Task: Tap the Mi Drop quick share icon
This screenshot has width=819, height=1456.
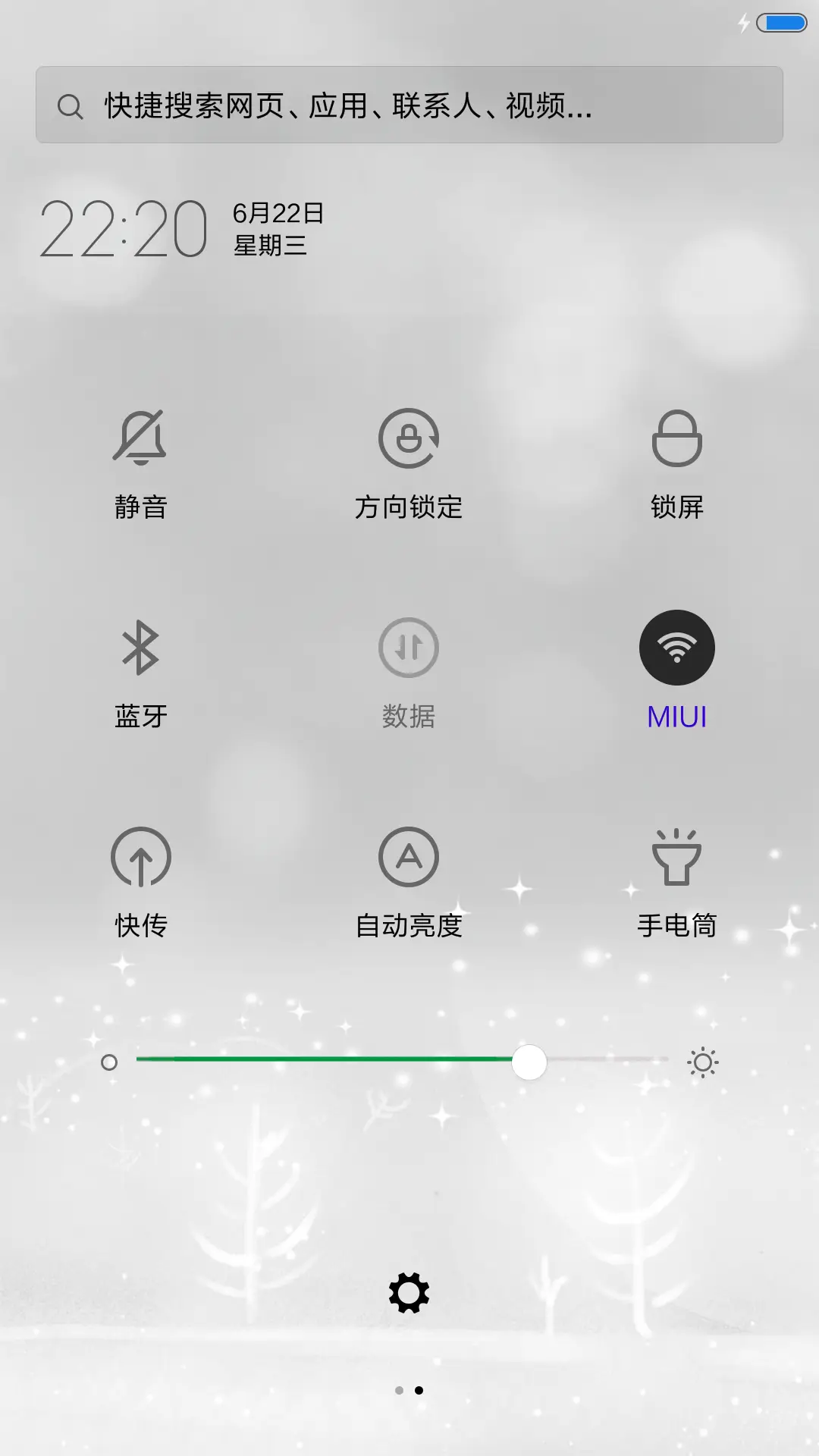Action: (x=141, y=858)
